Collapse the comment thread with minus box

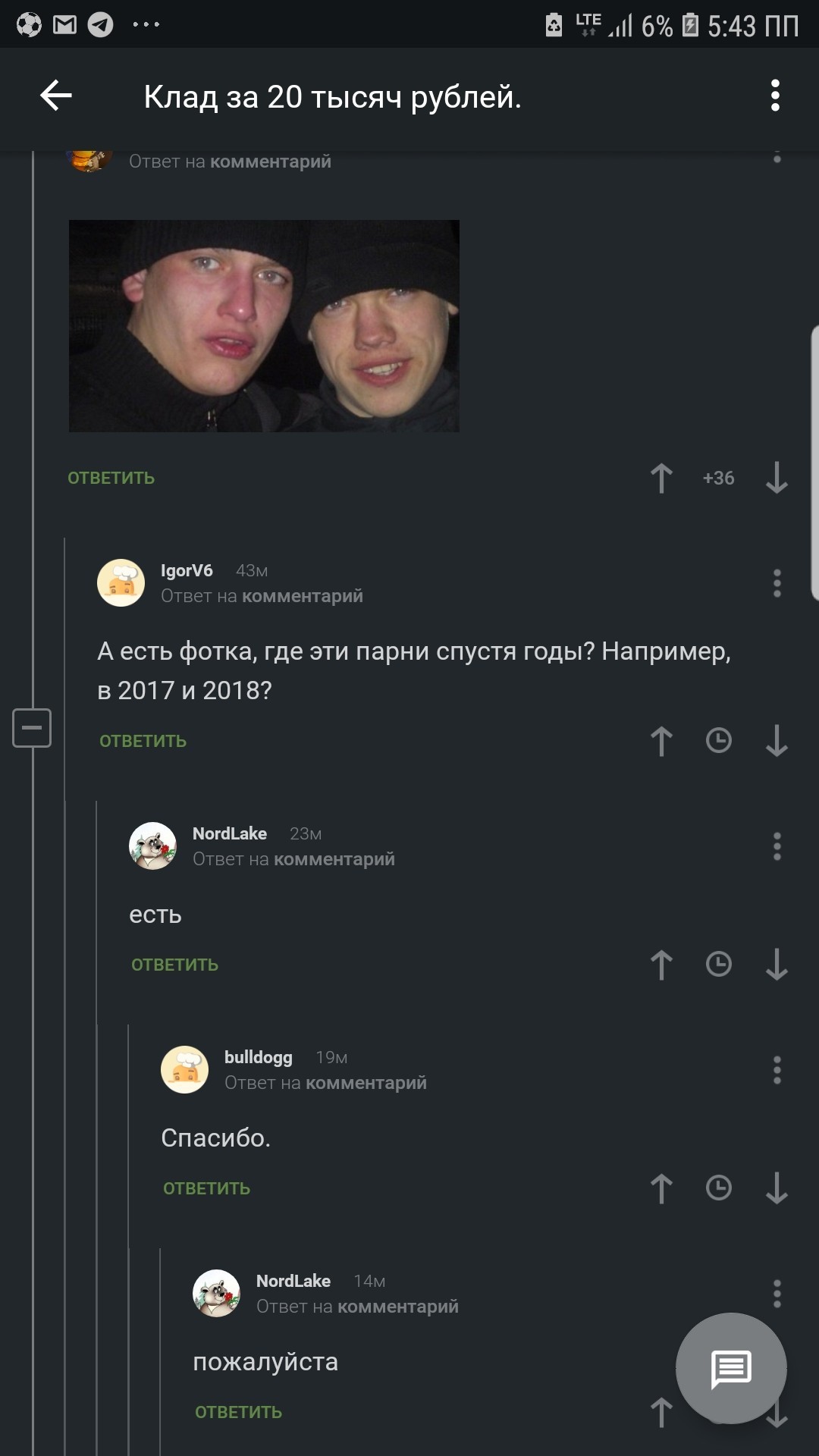pos(32,728)
